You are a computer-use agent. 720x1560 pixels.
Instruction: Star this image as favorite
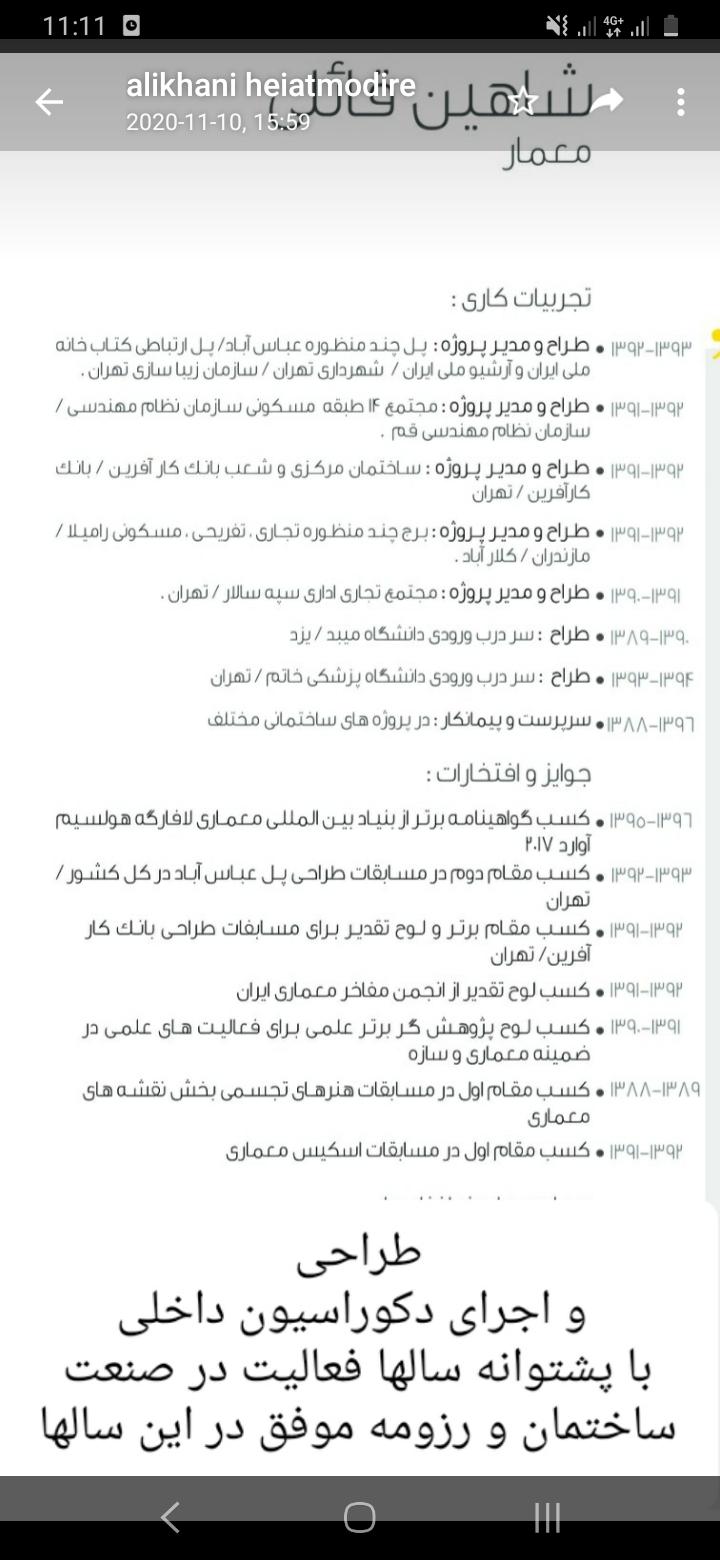[524, 101]
